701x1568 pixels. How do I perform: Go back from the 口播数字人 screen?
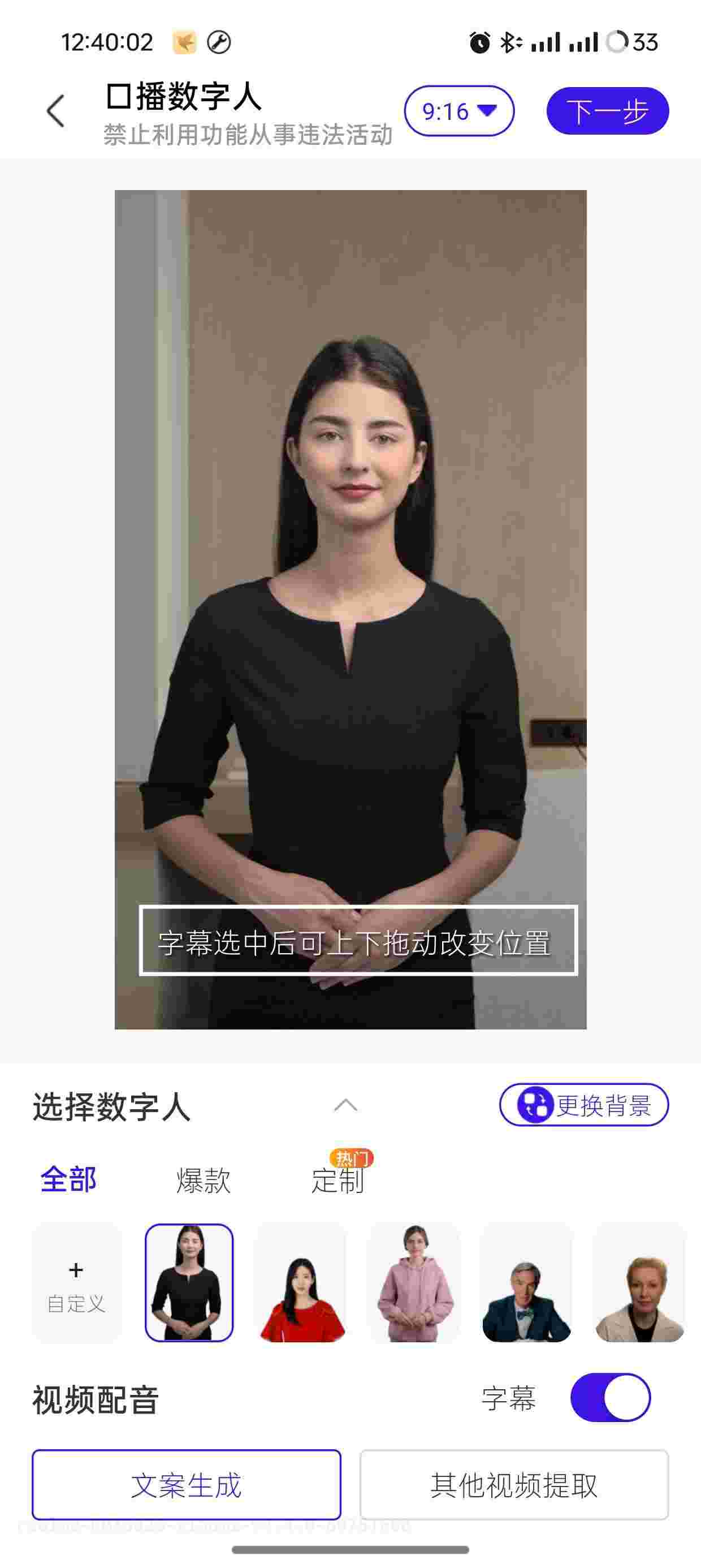tap(56, 111)
